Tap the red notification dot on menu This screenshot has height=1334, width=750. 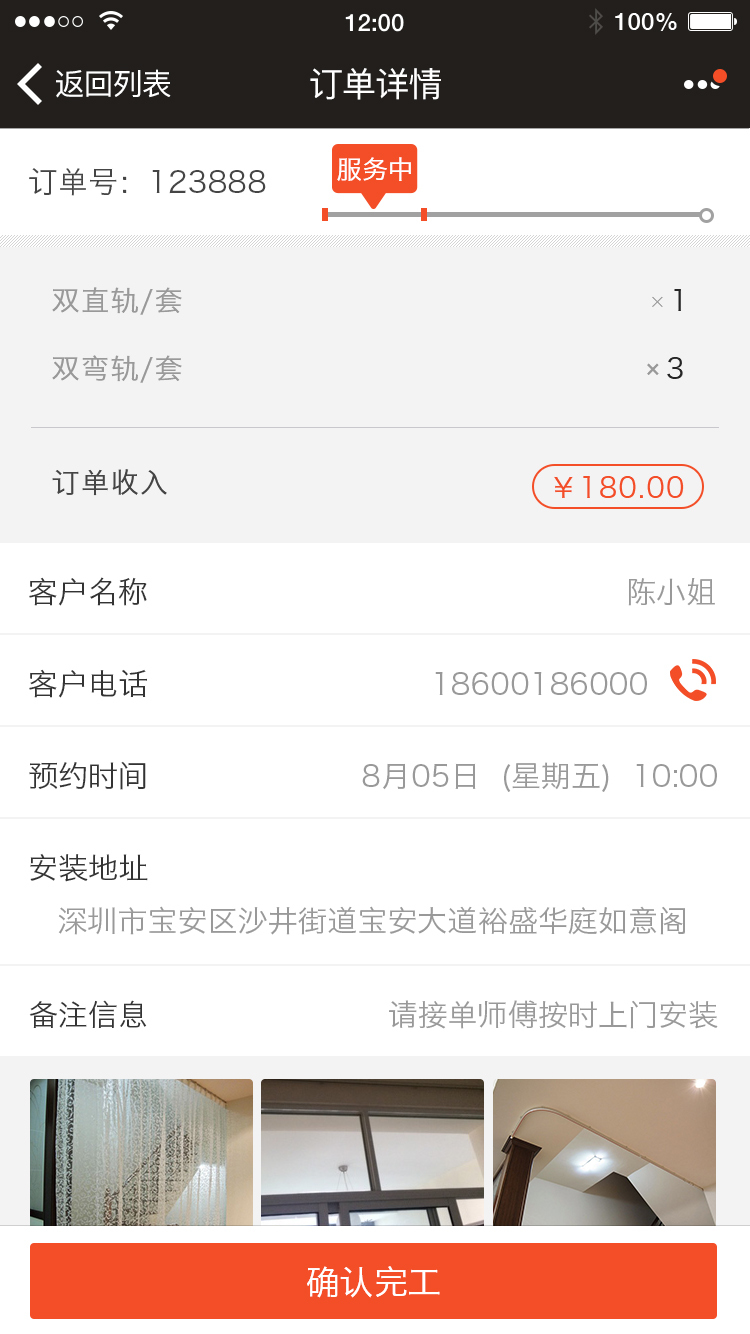[x=719, y=73]
